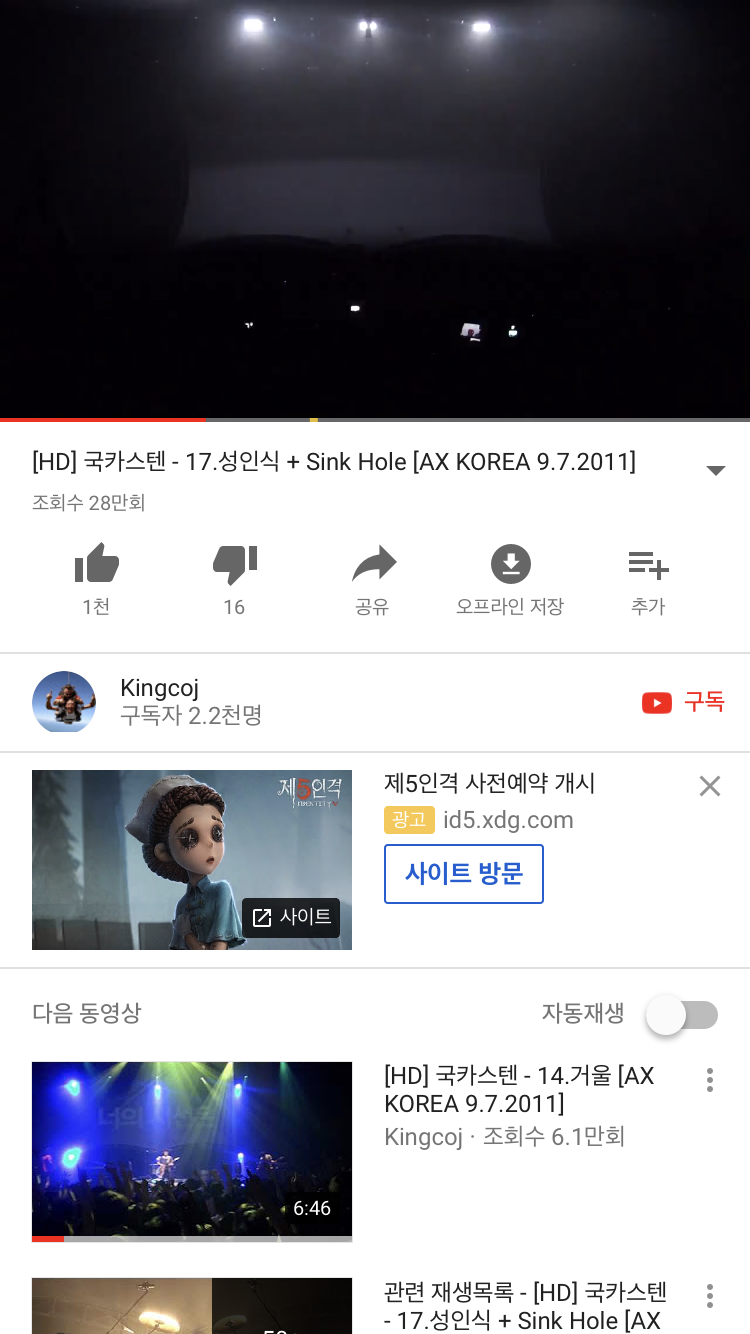This screenshot has height=1334, width=750.
Task: Expand the video description arrow
Action: point(715,470)
